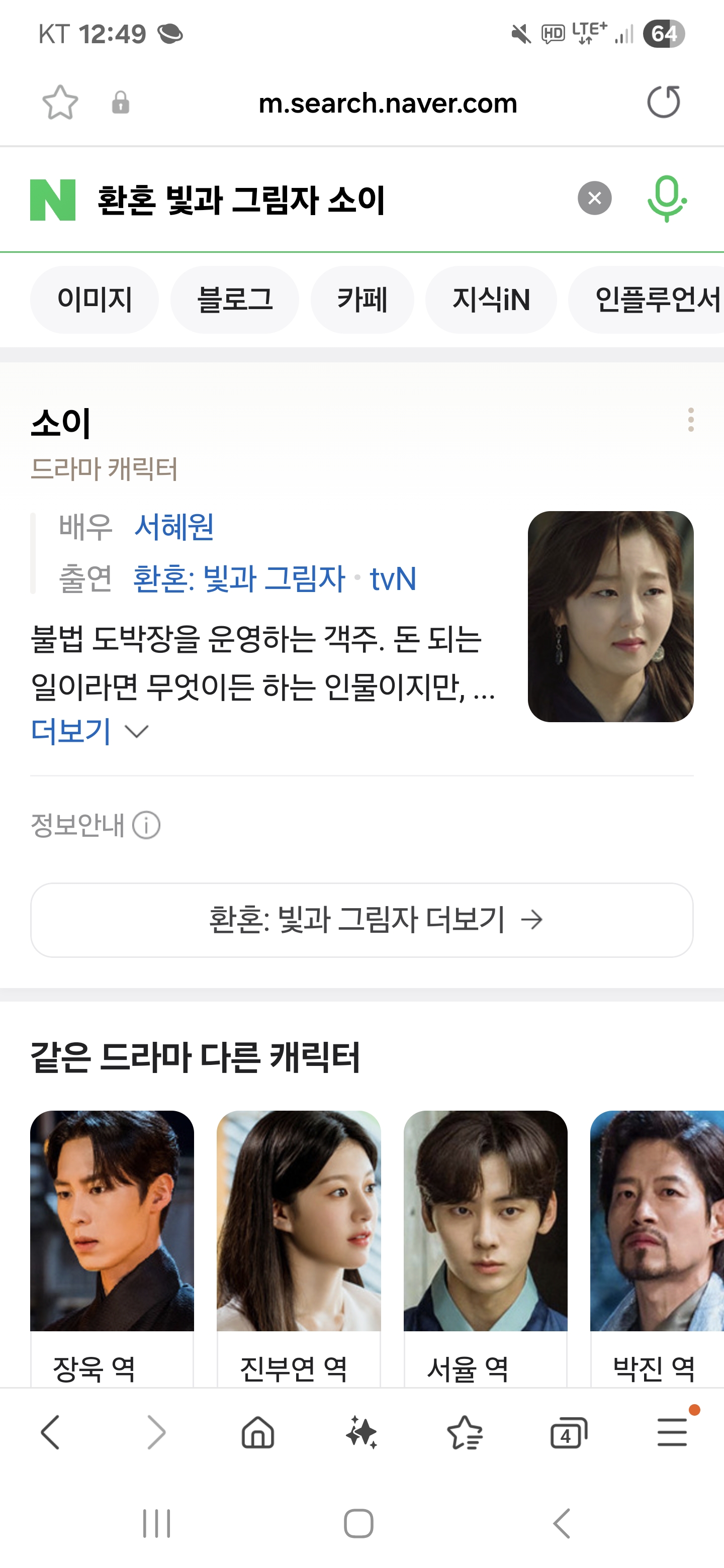Open the 장욱 역 character card
Screen dimensions: 724x1568
point(112,1248)
